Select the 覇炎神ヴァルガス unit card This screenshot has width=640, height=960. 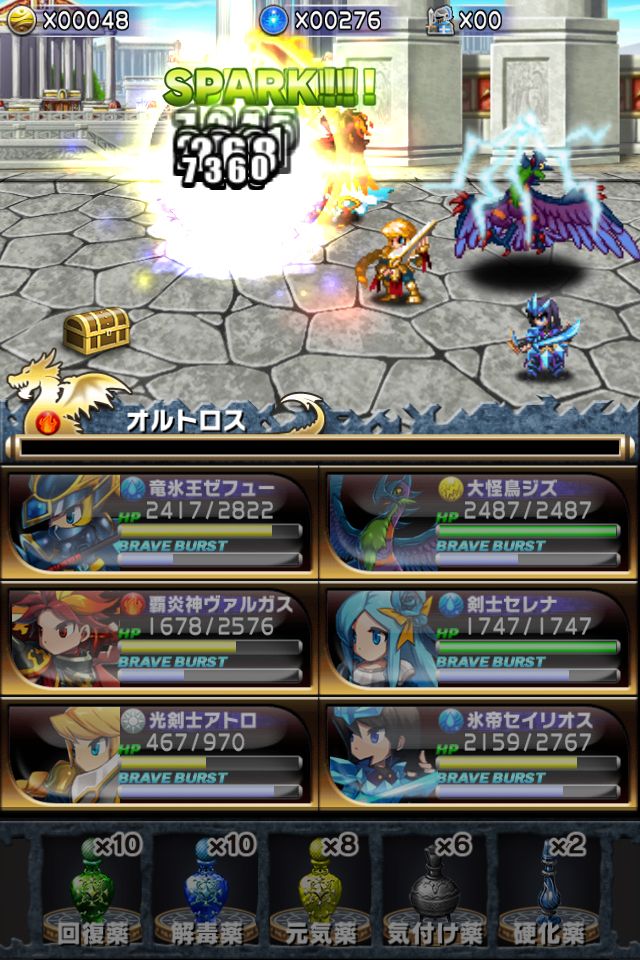click(x=160, y=638)
